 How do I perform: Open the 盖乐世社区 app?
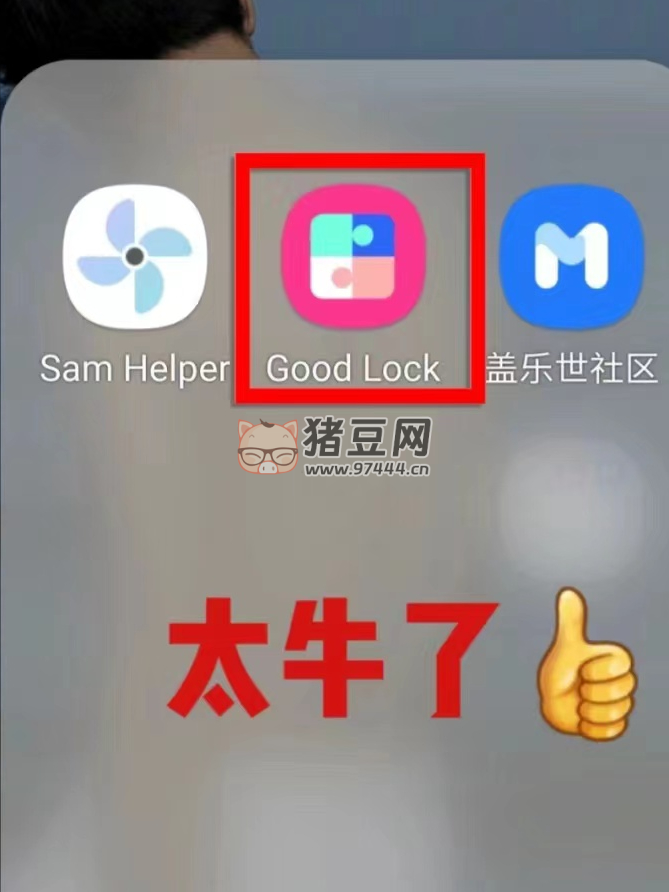tap(571, 258)
